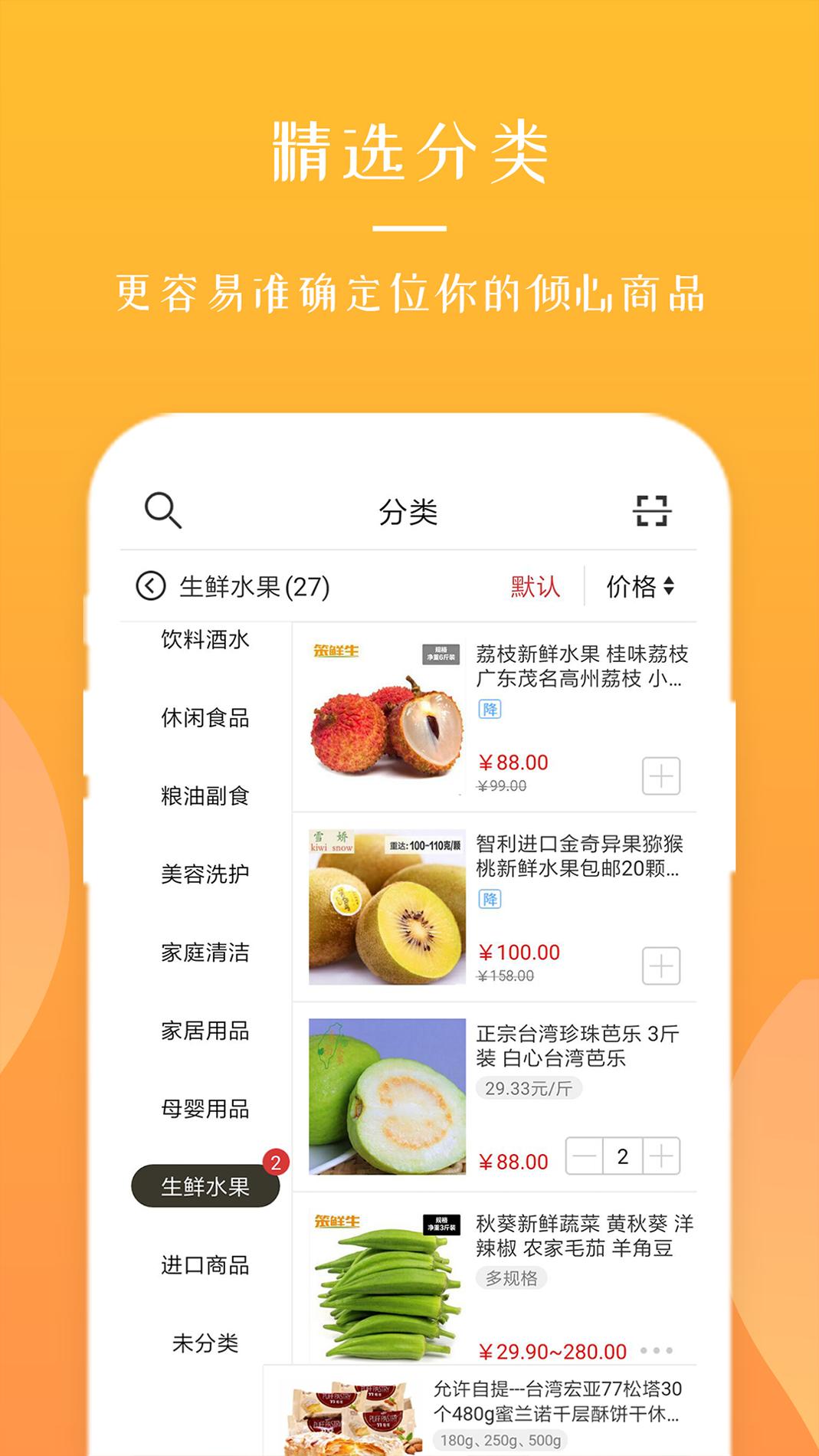Add the lychee item to cart with plus icon

coord(662,776)
